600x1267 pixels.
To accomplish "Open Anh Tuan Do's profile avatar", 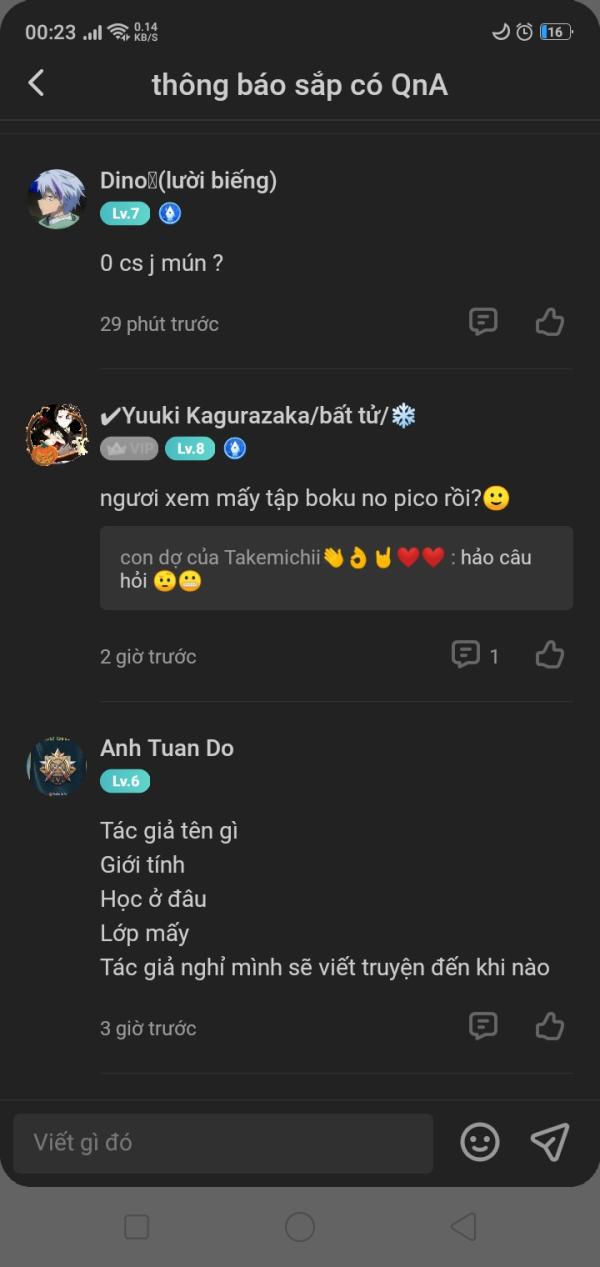I will [x=56, y=767].
